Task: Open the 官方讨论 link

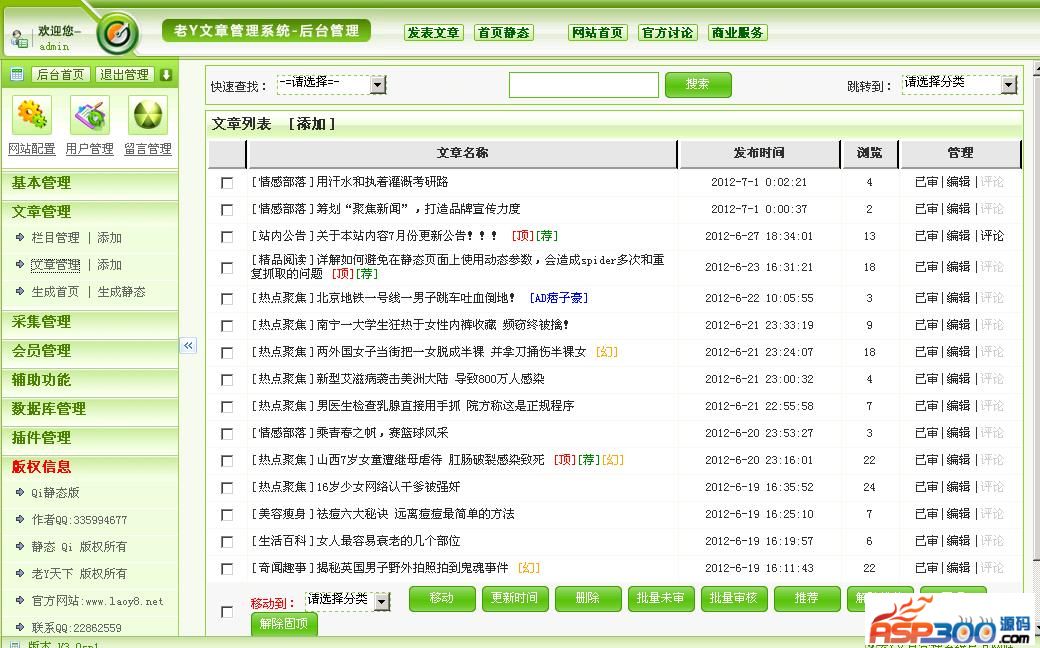Action: (667, 33)
